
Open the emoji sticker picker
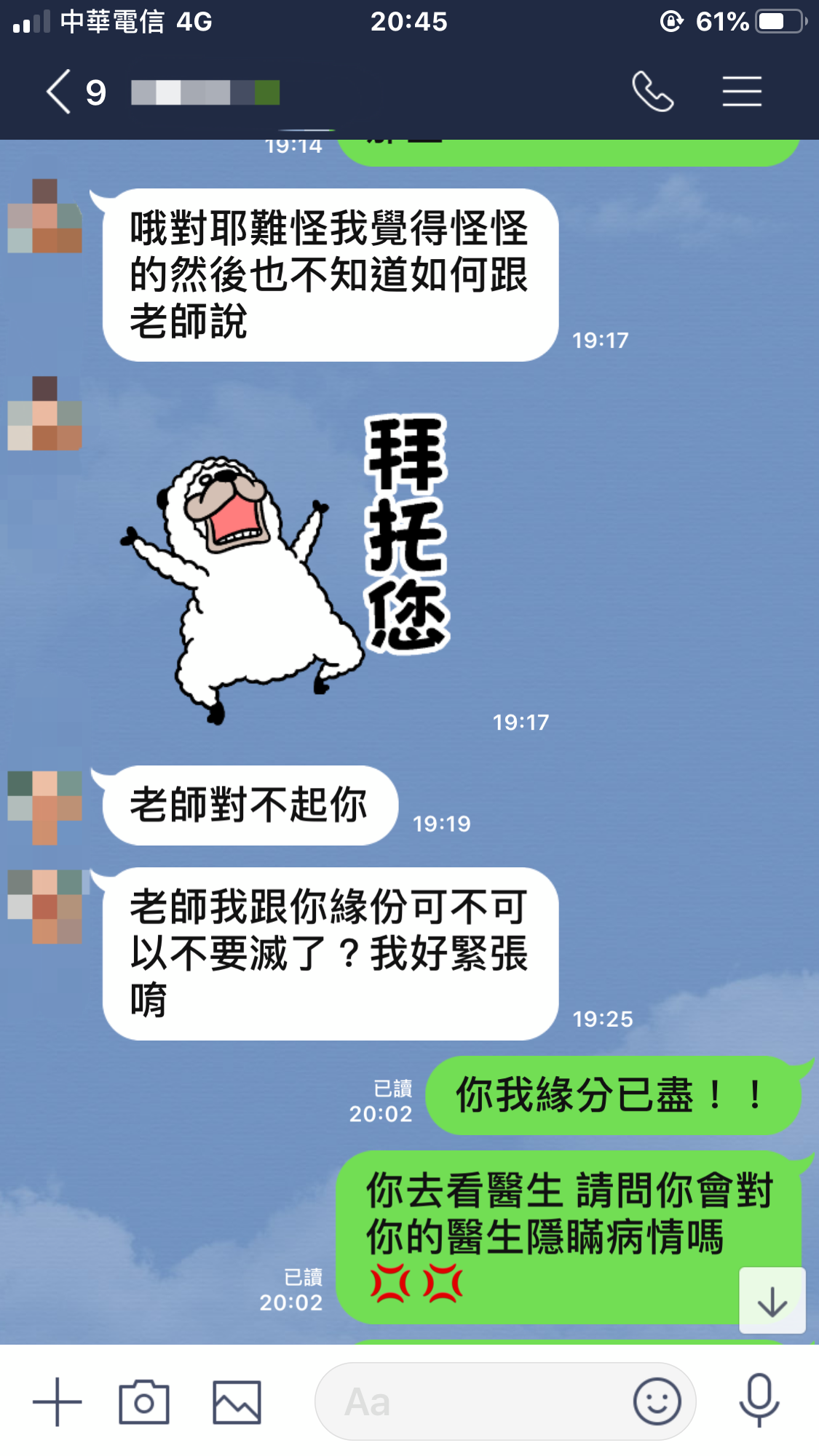pyautogui.click(x=657, y=1402)
